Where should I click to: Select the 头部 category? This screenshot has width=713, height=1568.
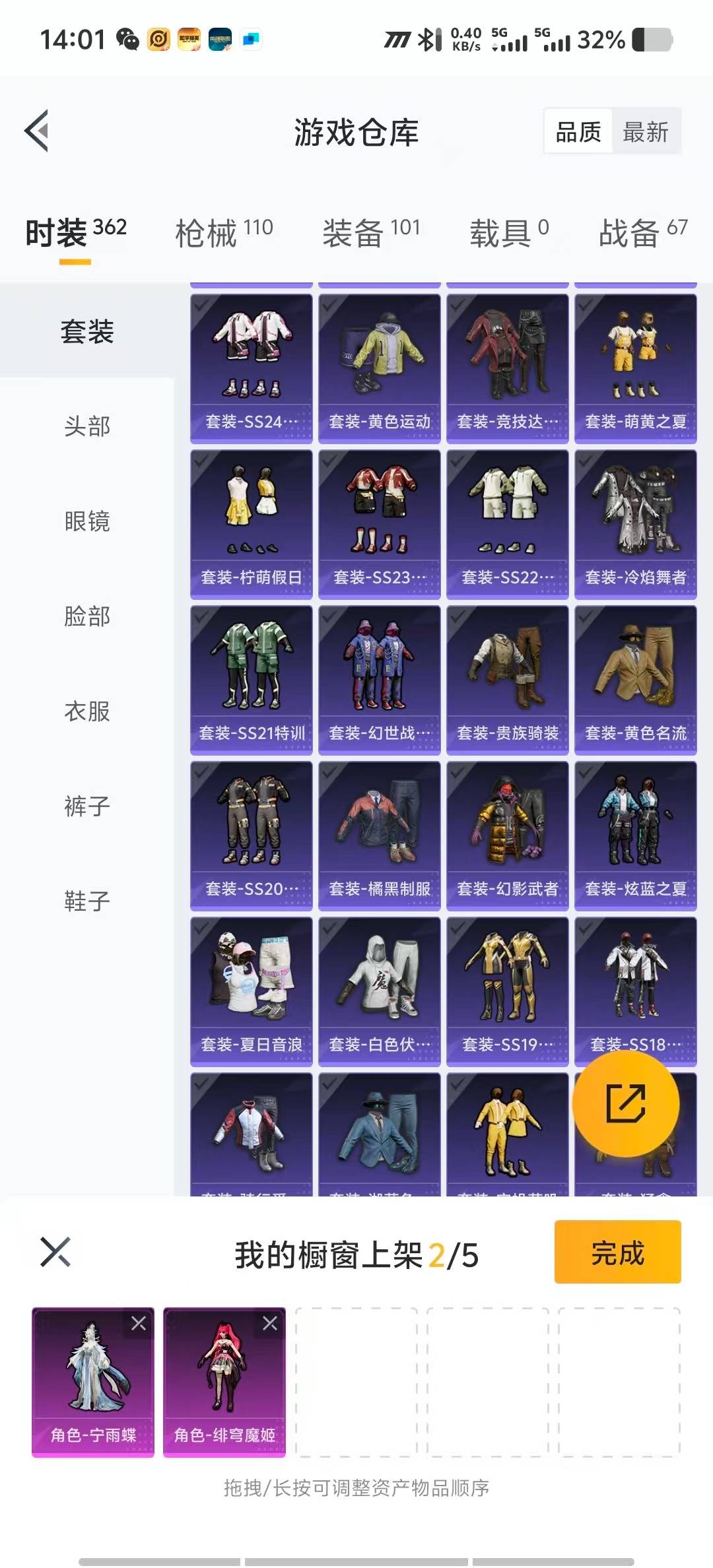click(87, 426)
